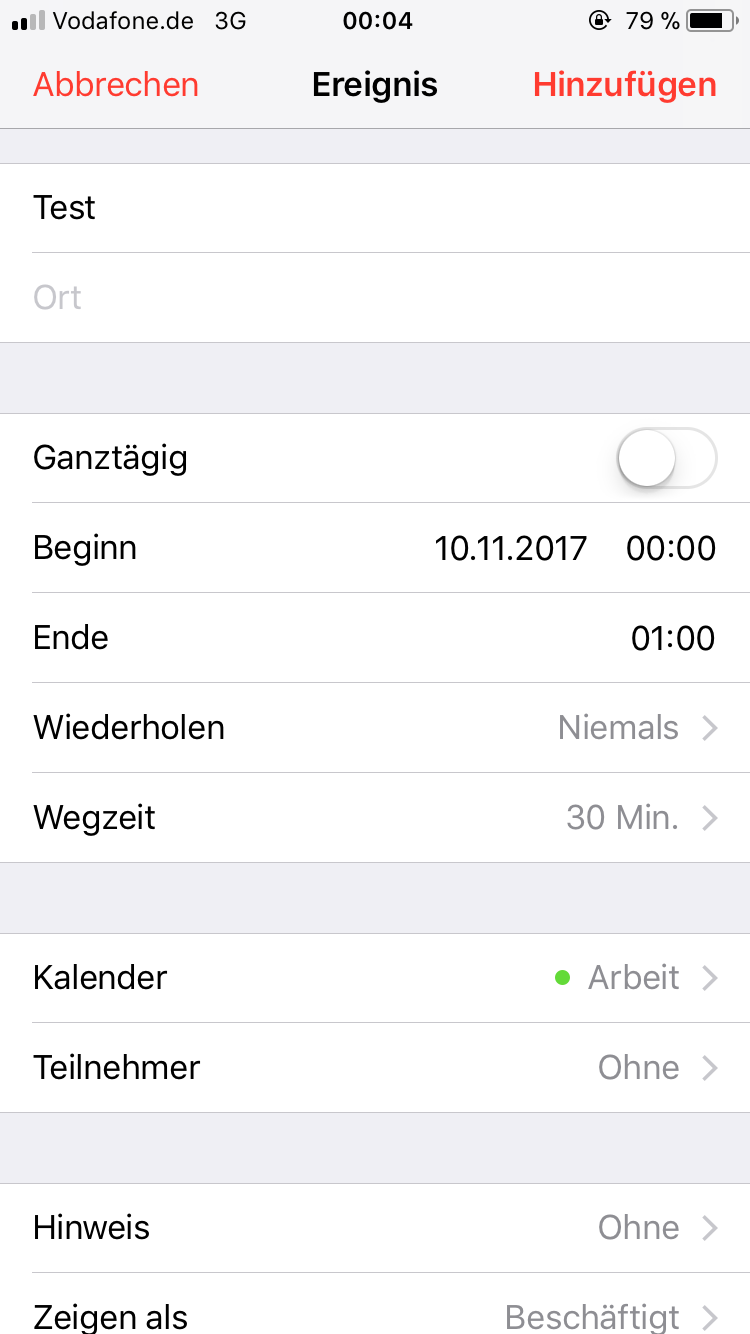Tap Abbrechen to cancel the event

[116, 85]
